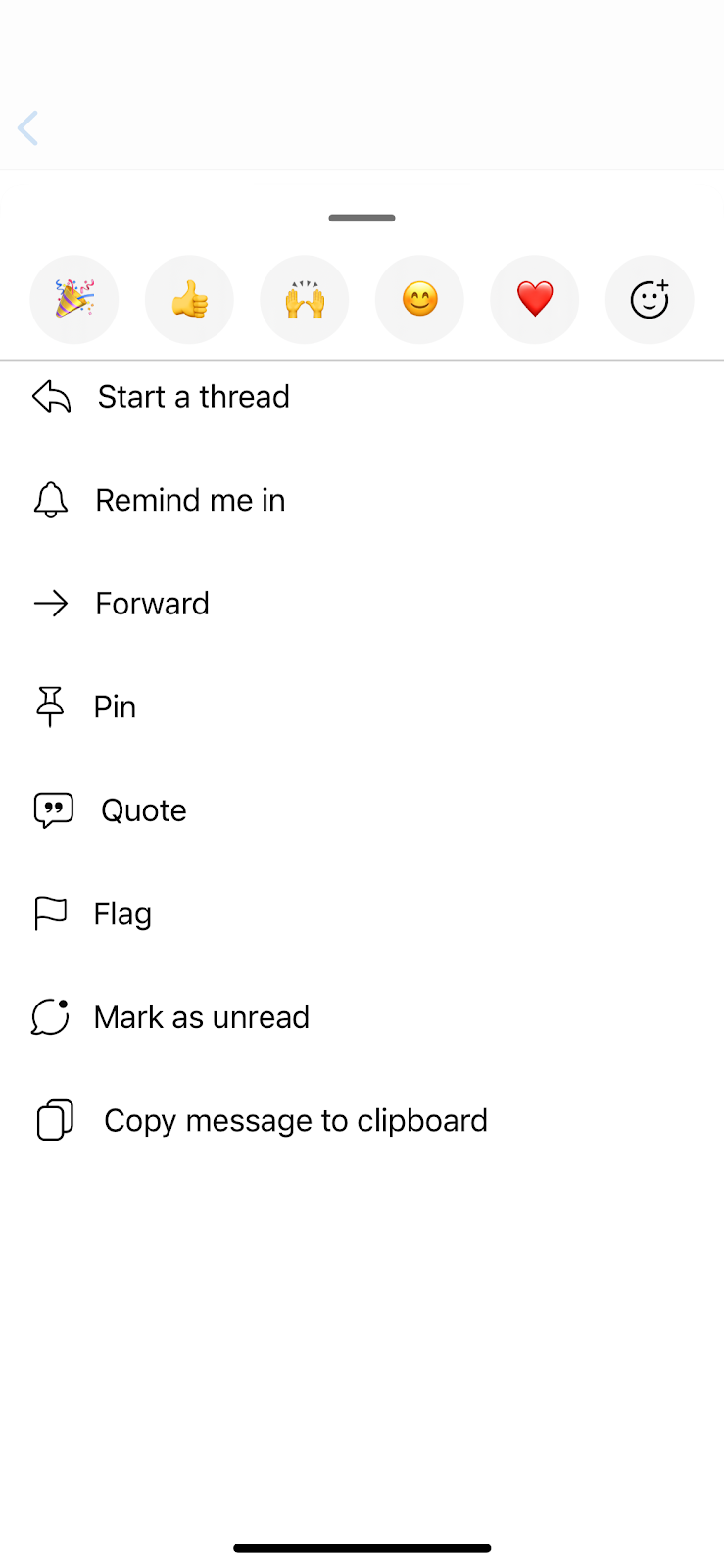Forward this message
Screen dimensions: 724x1568
(362, 604)
